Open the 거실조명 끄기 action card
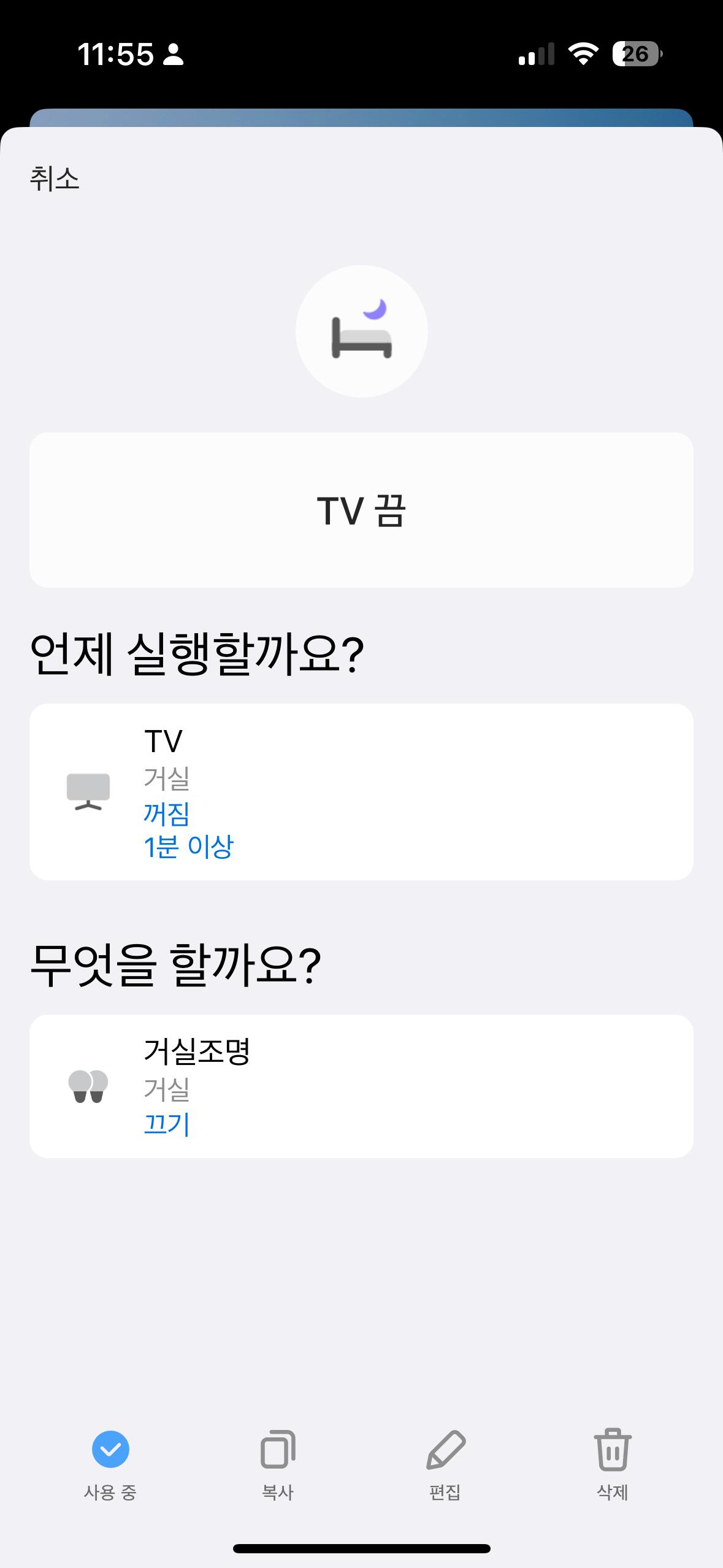The image size is (723, 1568). pyautogui.click(x=361, y=1086)
